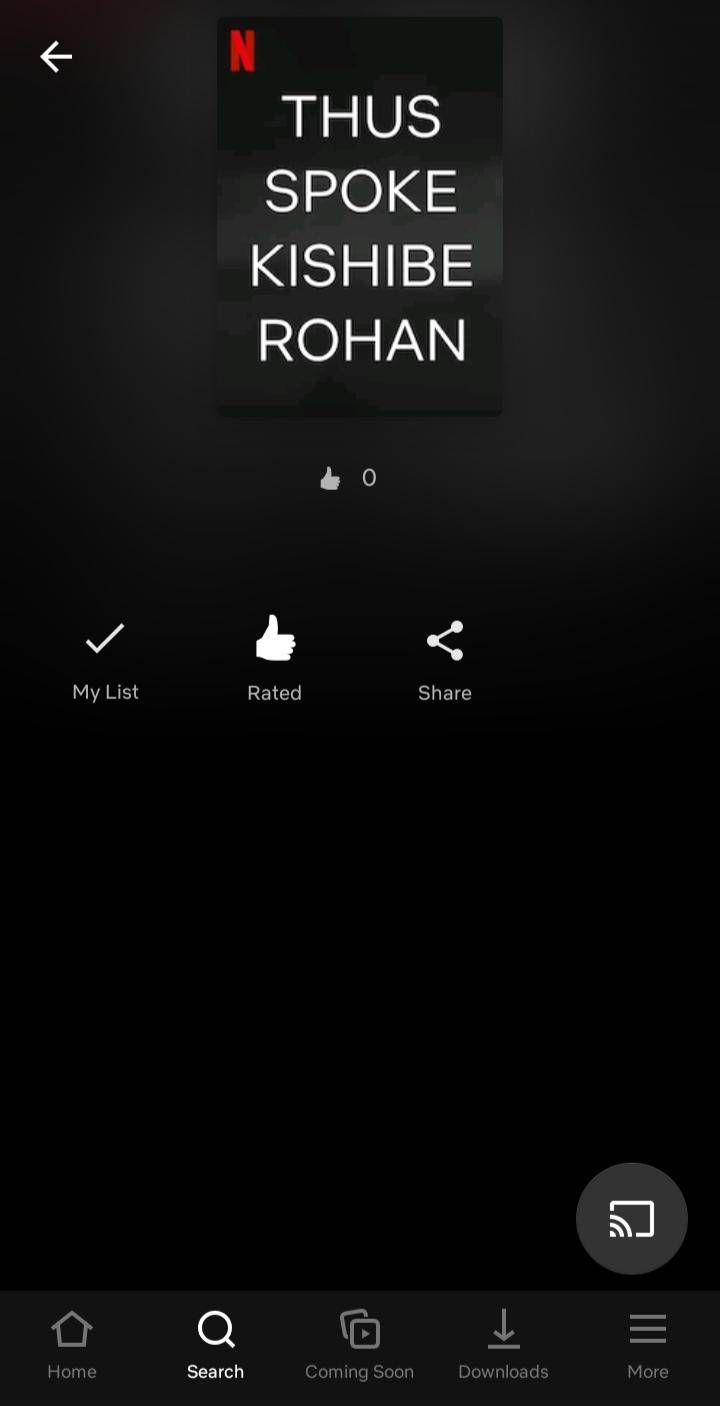This screenshot has width=720, height=1406.
Task: Go back using the arrow icon
Action: 56,57
